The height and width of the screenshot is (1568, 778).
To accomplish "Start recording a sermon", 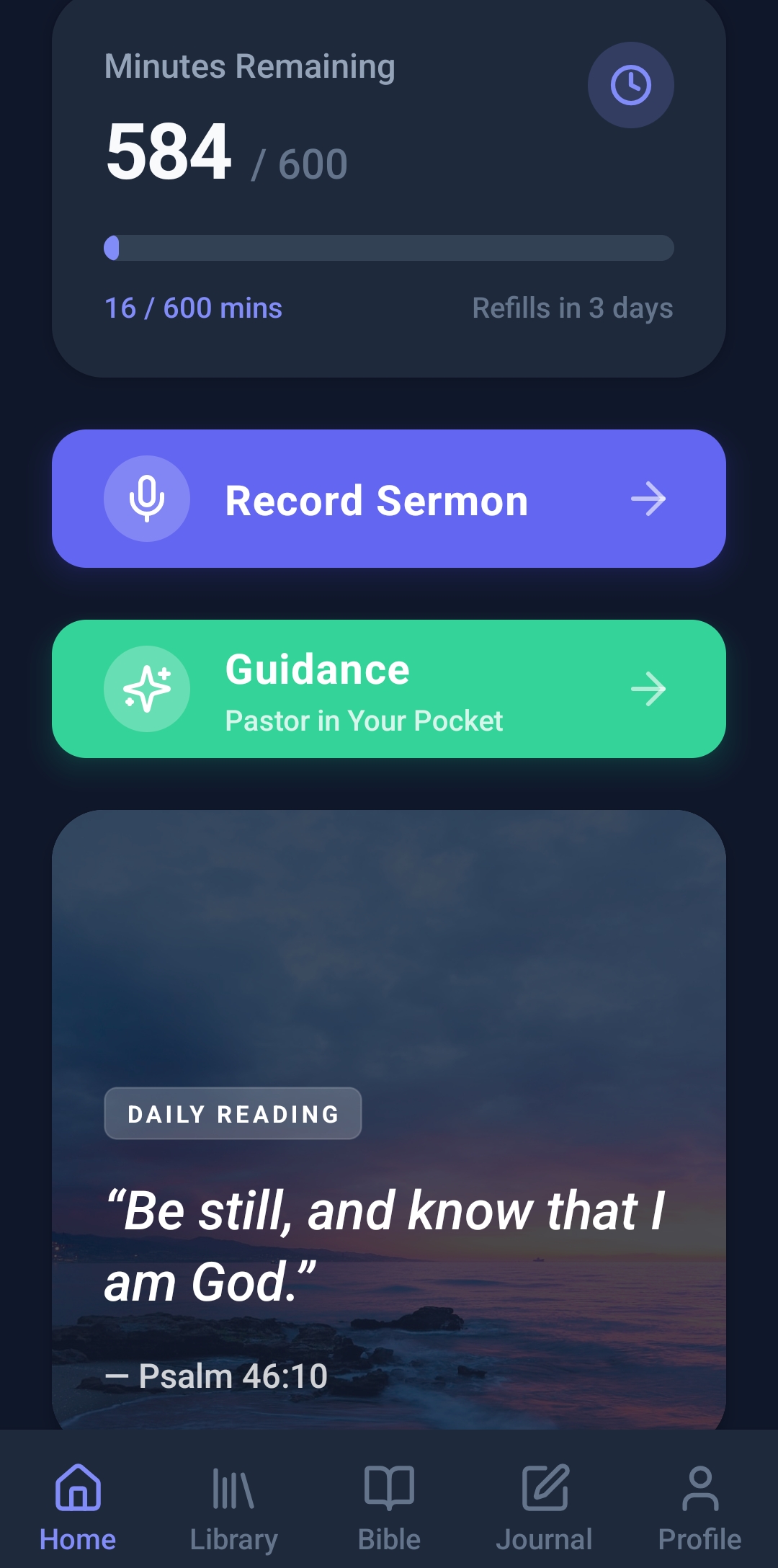I will 389,499.
